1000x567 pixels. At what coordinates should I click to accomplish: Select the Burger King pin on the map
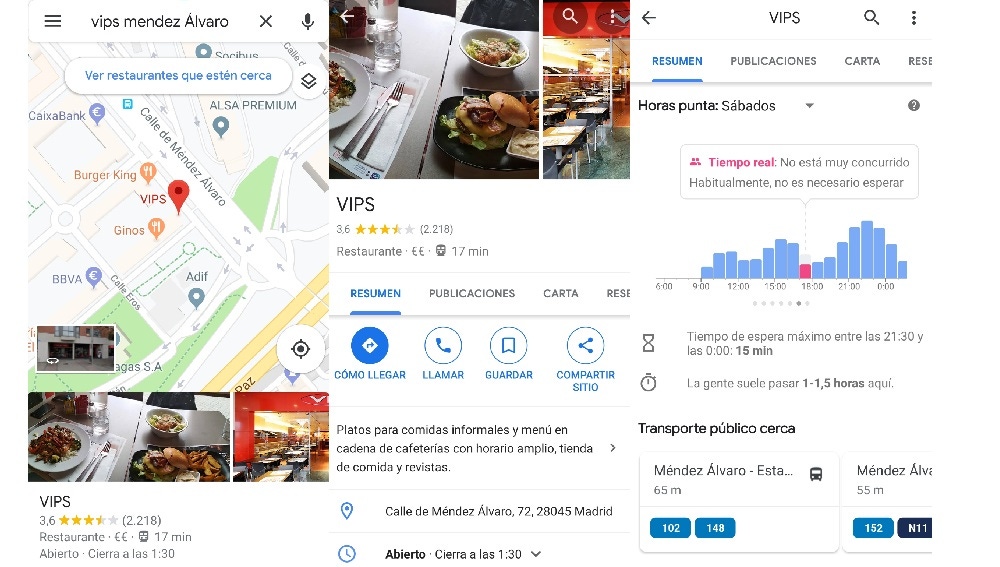(148, 173)
